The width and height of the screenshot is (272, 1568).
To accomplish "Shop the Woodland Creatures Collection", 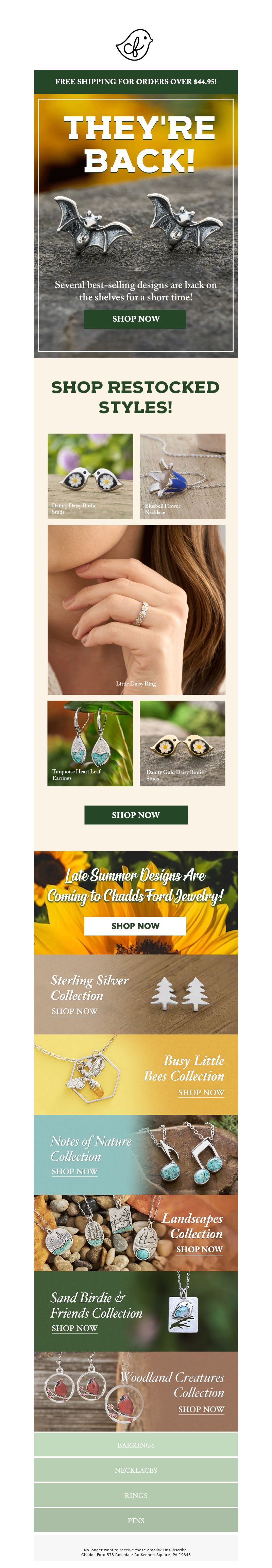I will point(201,1409).
